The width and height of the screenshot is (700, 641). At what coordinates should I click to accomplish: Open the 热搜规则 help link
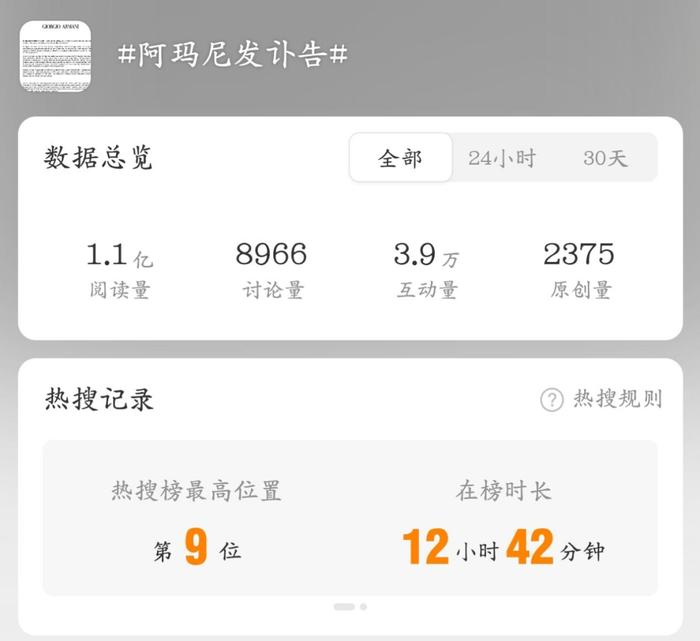[603, 400]
